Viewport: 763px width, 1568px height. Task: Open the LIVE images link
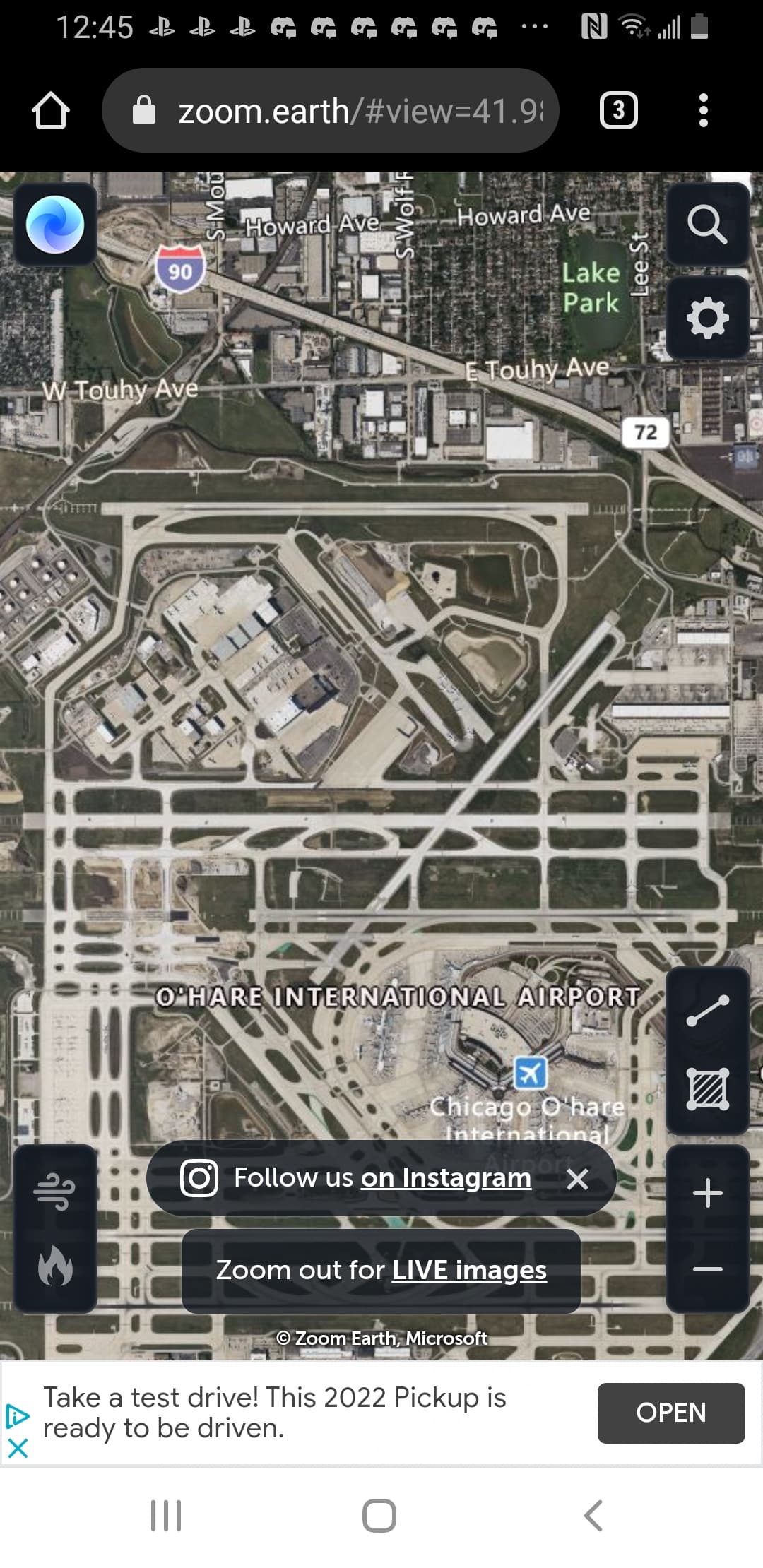coord(469,1270)
